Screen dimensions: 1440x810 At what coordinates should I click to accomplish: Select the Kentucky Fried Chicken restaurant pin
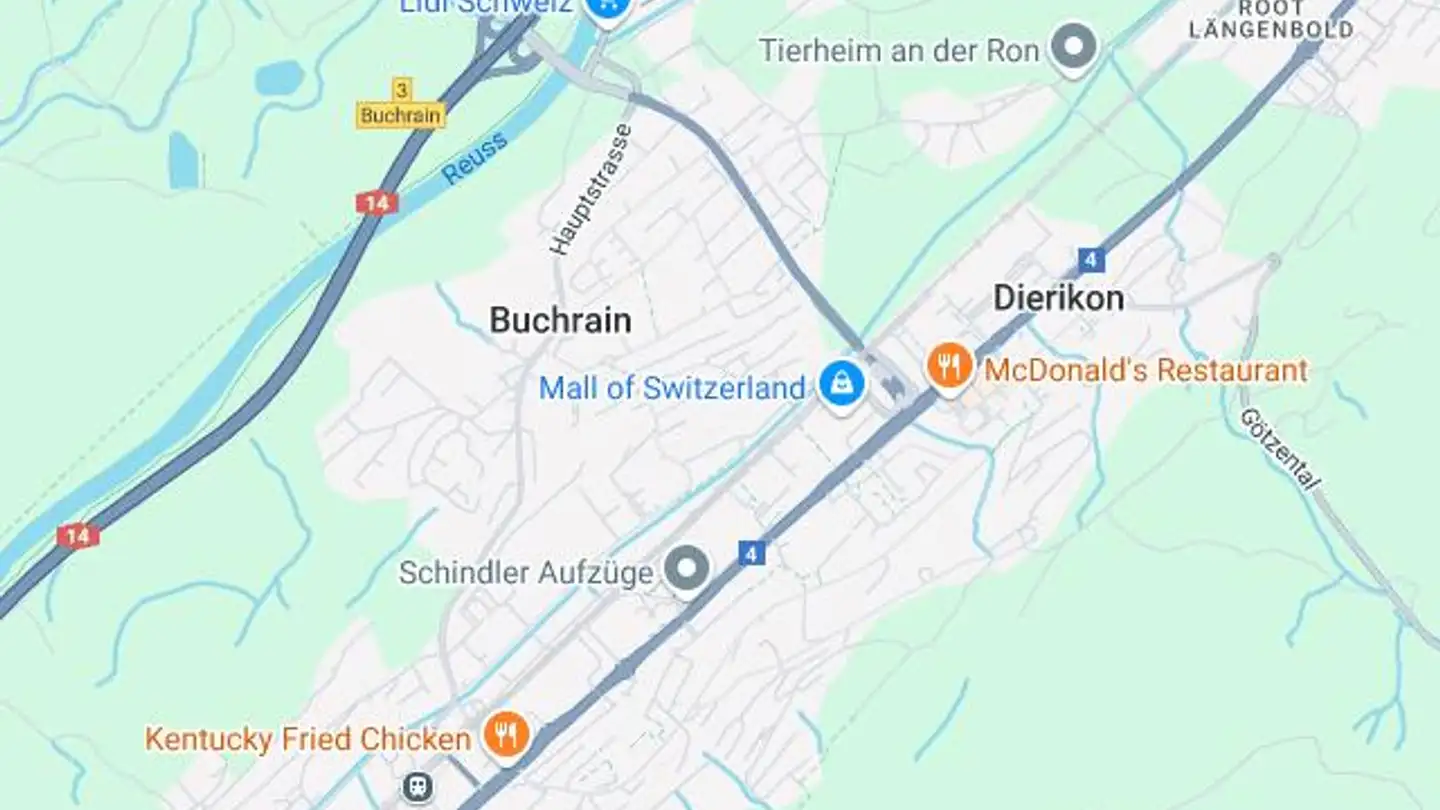click(507, 736)
